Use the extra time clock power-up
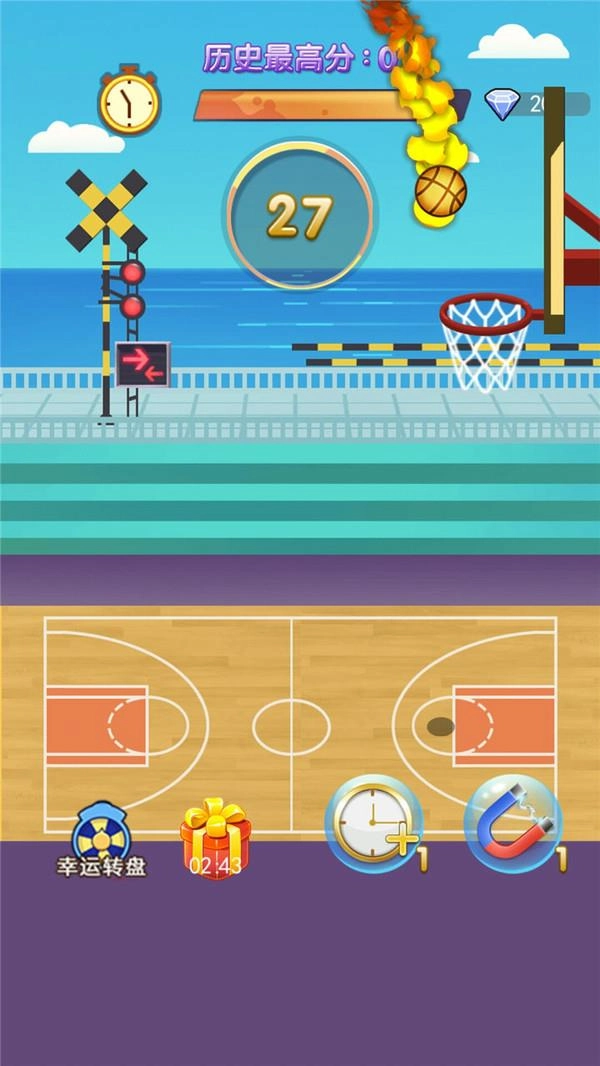The width and height of the screenshot is (600, 1066). 372,823
